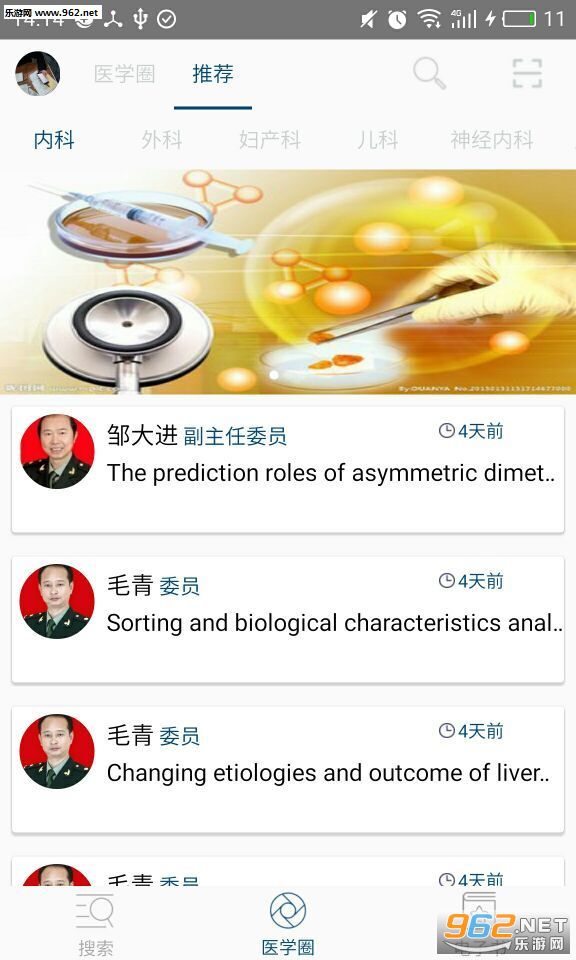Viewport: 576px width, 960px height.
Task: Open 邹大进's asymmetric dimet article
Action: click(x=288, y=470)
